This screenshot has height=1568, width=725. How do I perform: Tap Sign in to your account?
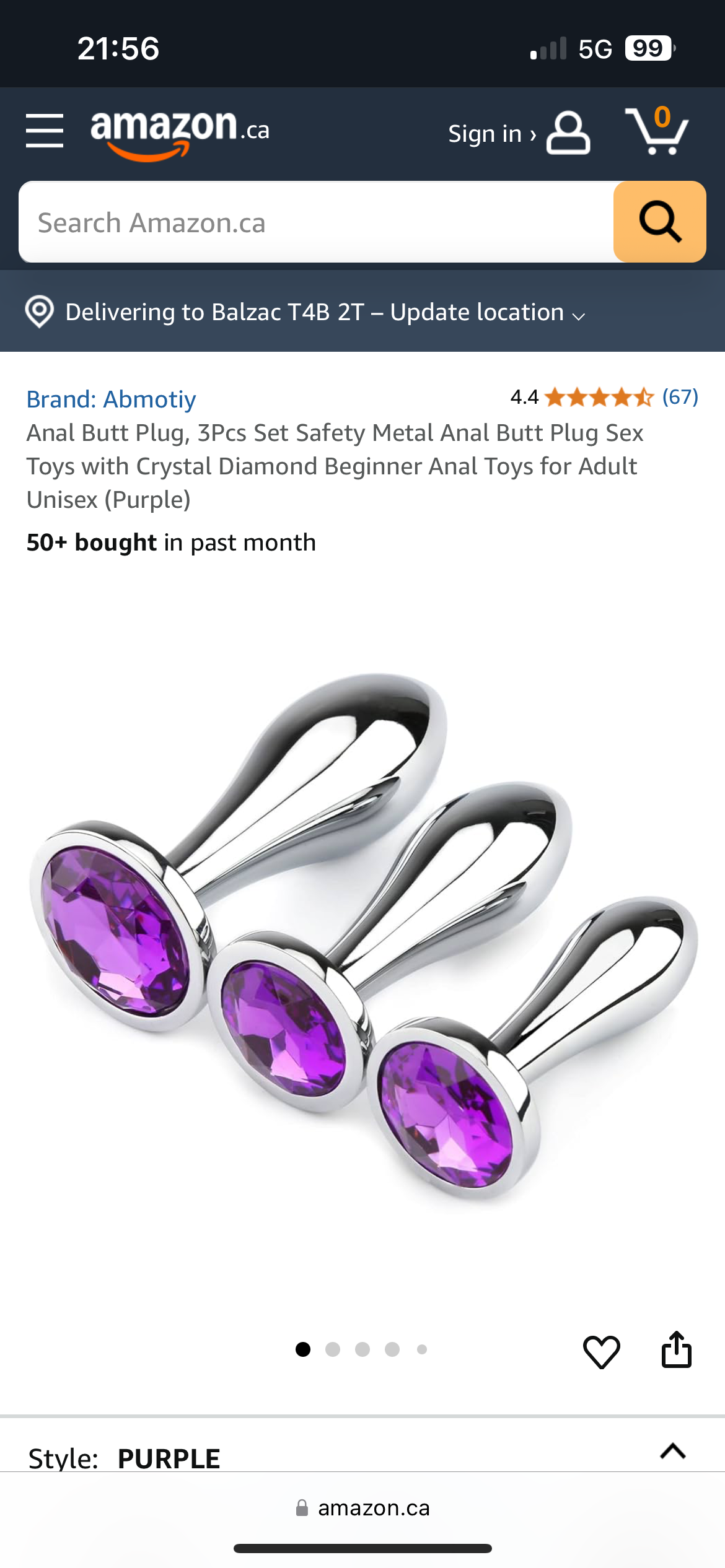click(x=518, y=133)
